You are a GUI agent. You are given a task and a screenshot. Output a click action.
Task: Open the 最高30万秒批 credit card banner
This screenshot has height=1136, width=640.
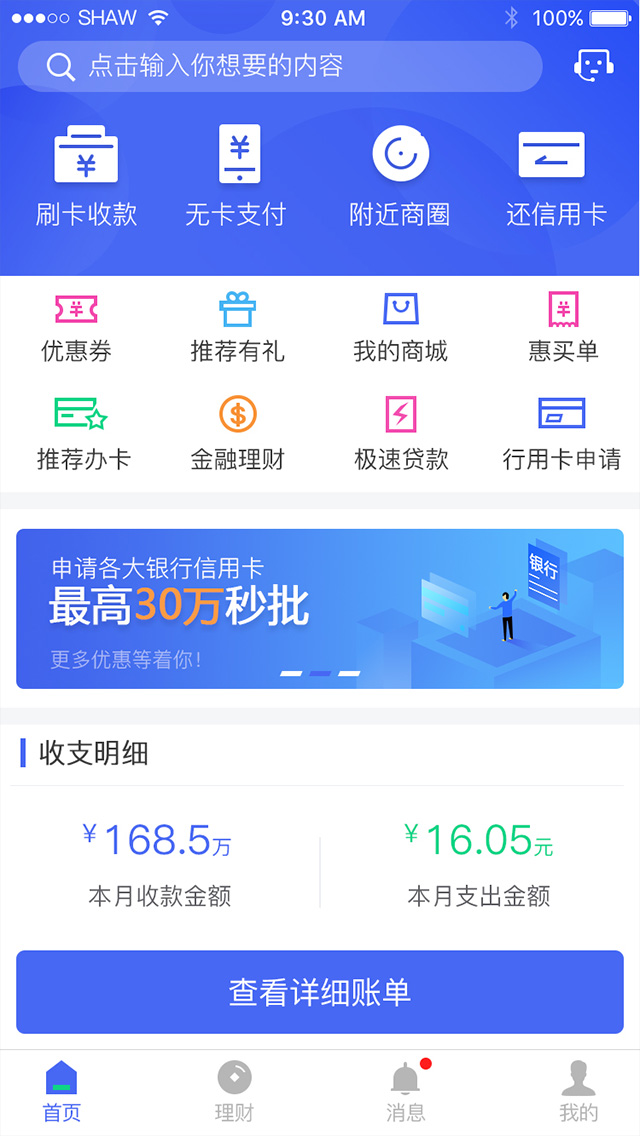point(320,608)
